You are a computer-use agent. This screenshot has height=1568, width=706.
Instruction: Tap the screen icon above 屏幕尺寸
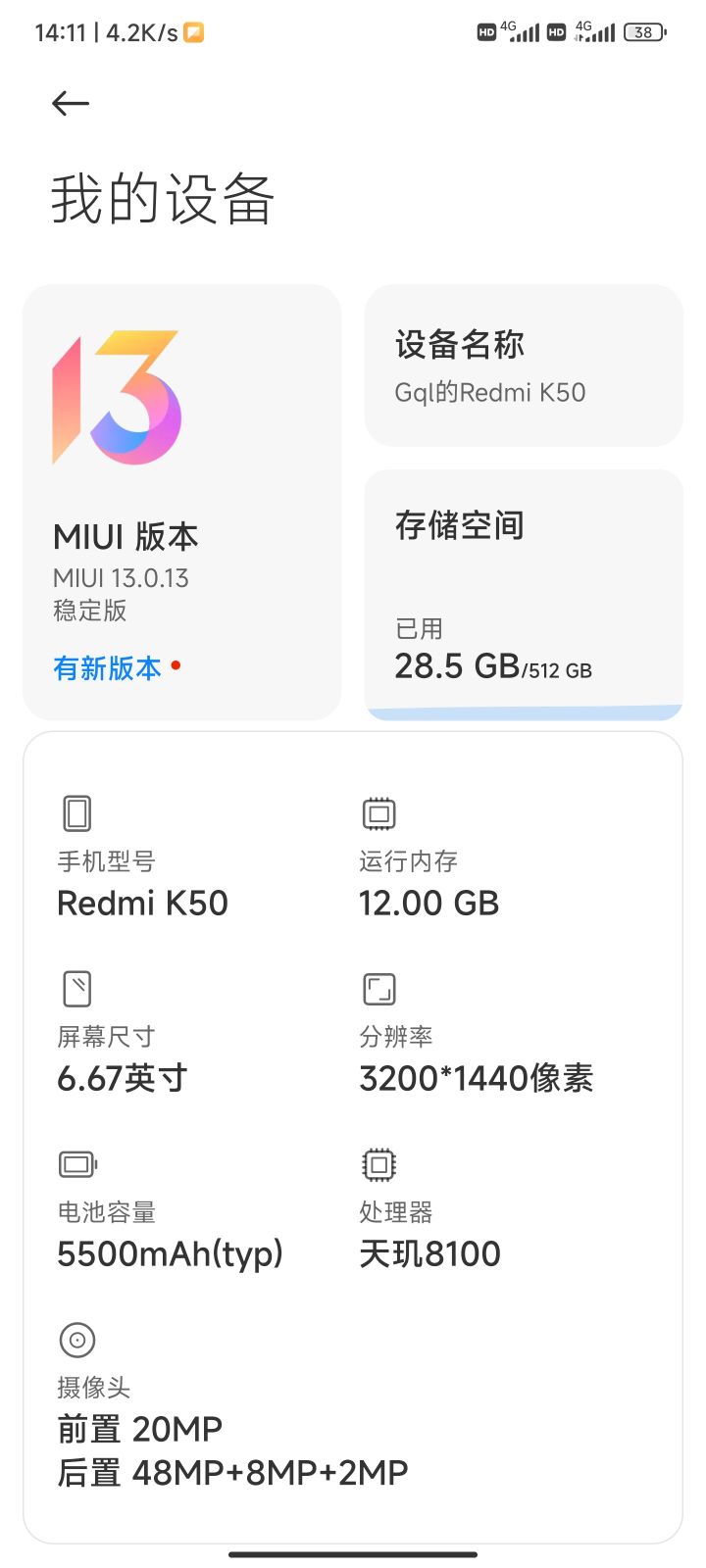tap(76, 988)
